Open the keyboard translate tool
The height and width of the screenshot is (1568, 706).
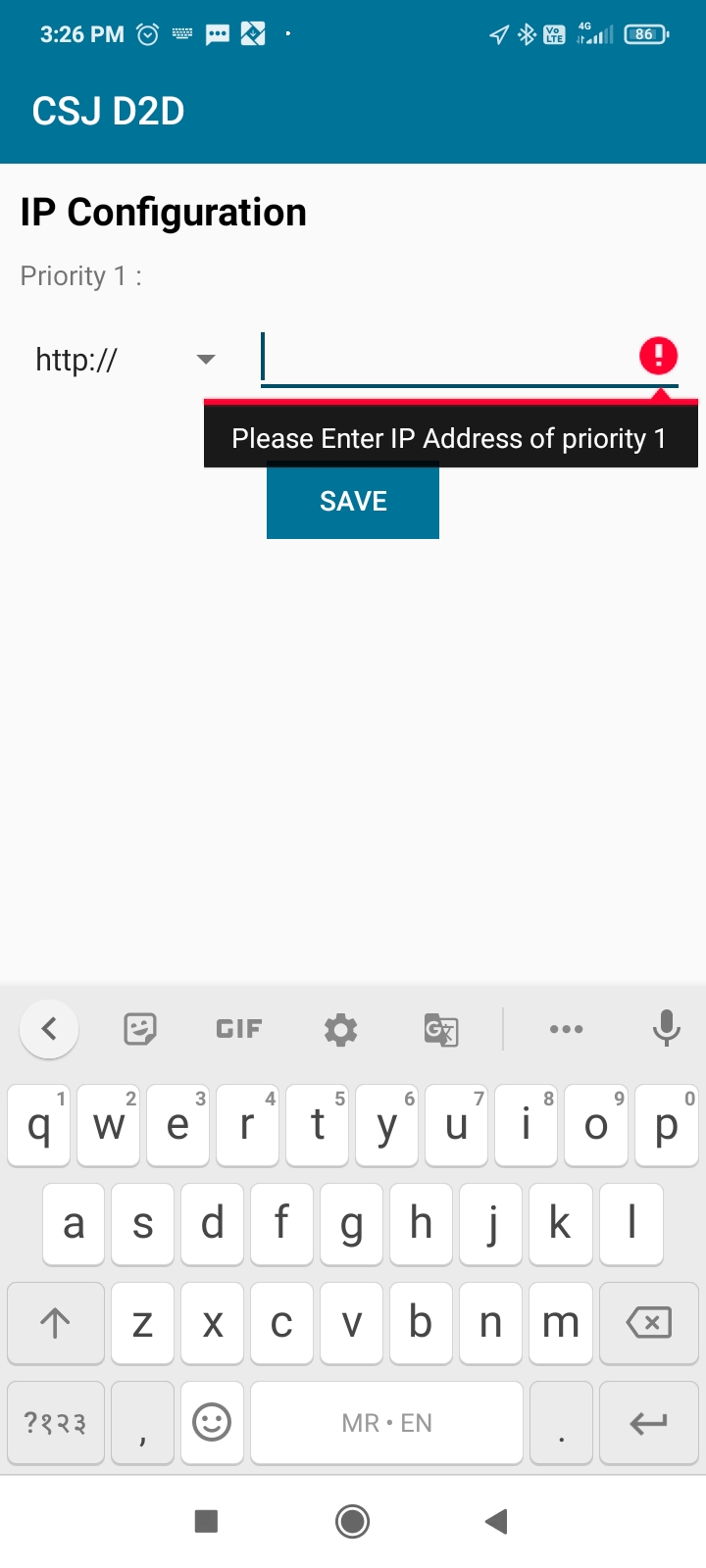click(x=441, y=1029)
